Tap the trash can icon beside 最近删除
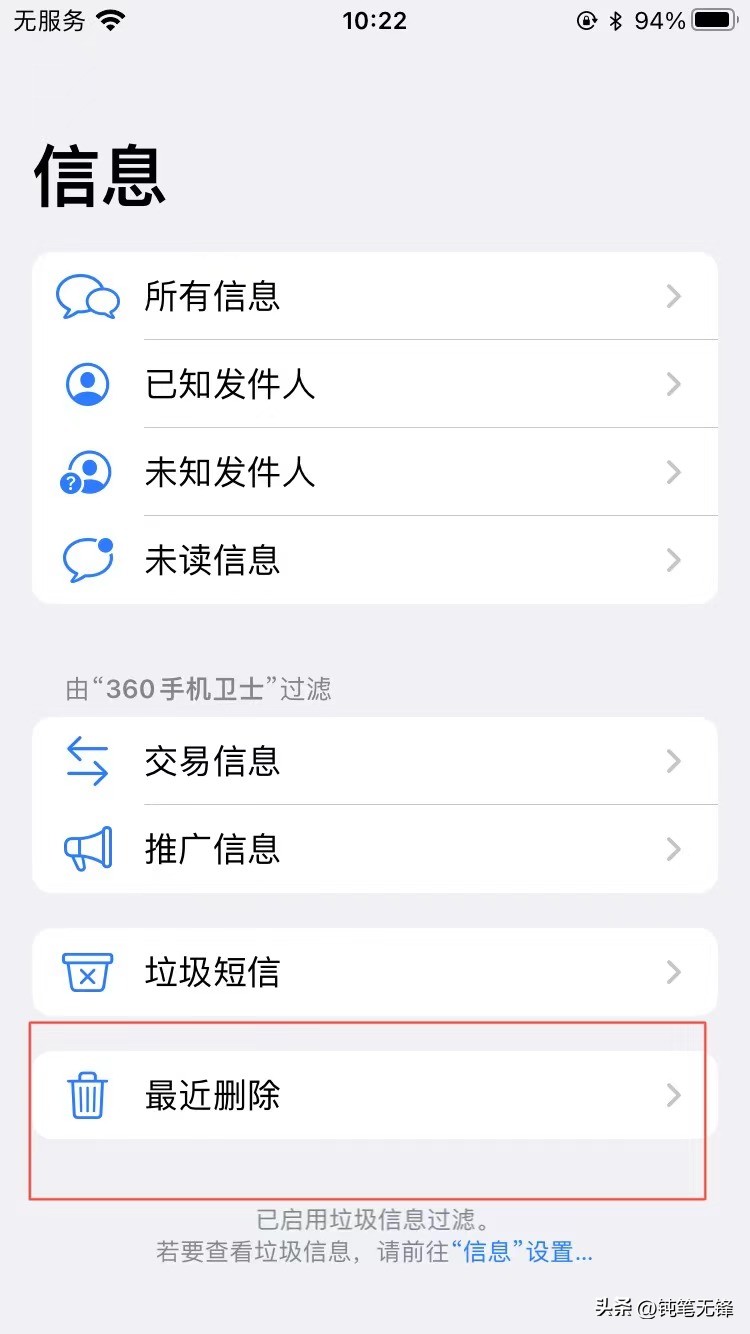The image size is (750, 1334). pyautogui.click(x=88, y=1096)
